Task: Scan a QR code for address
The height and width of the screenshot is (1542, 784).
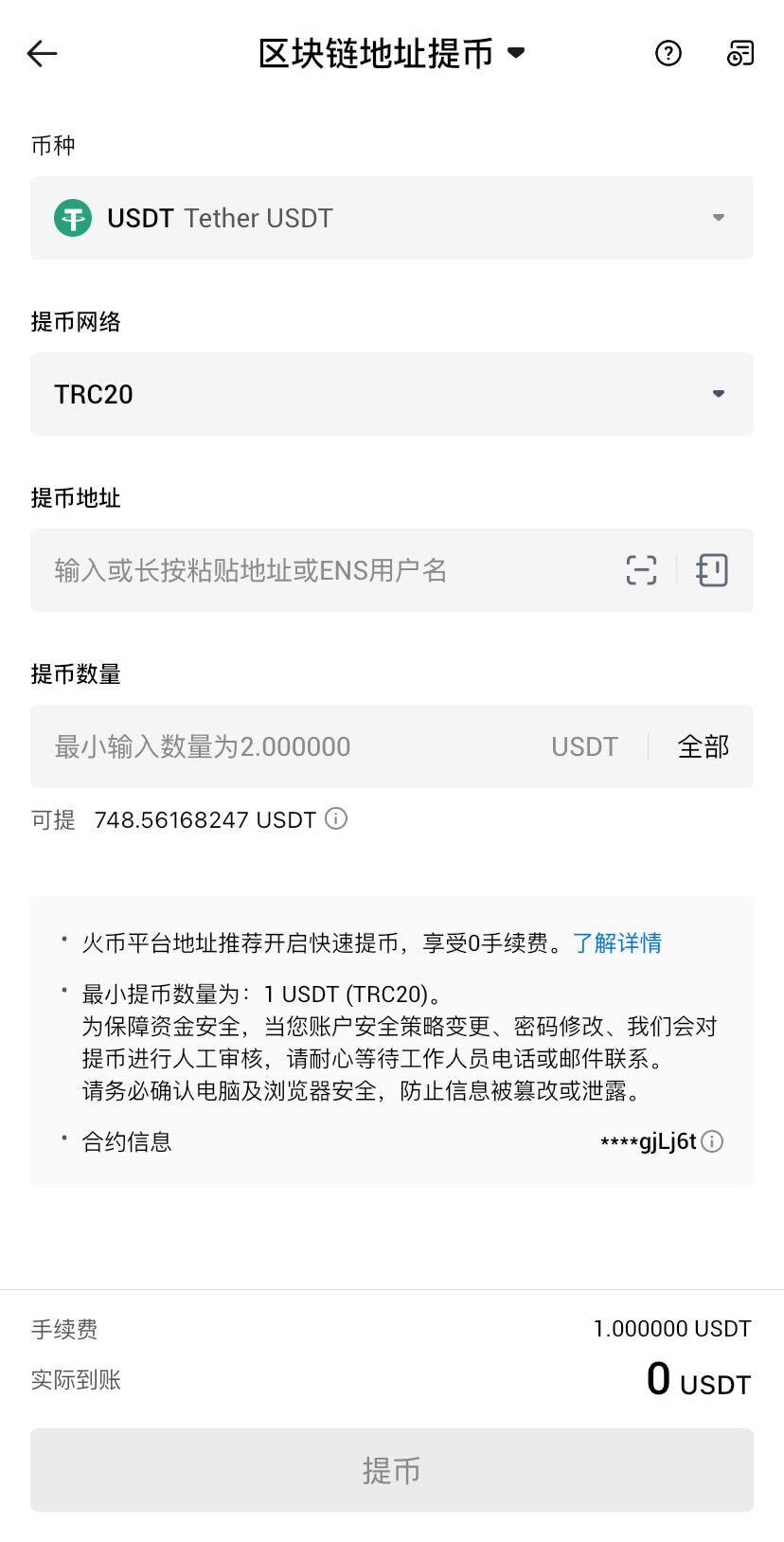Action: (641, 570)
